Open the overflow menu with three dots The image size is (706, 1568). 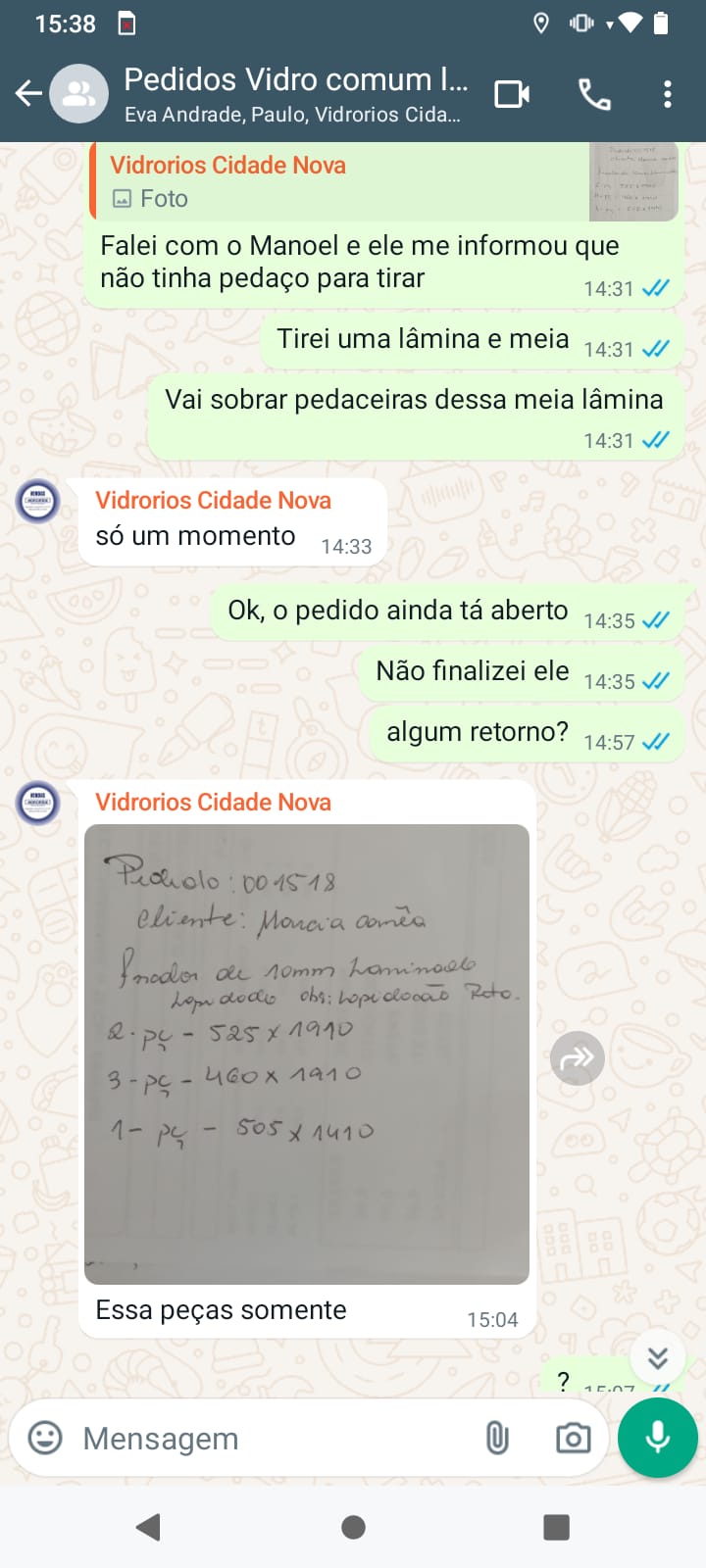pyautogui.click(x=668, y=94)
